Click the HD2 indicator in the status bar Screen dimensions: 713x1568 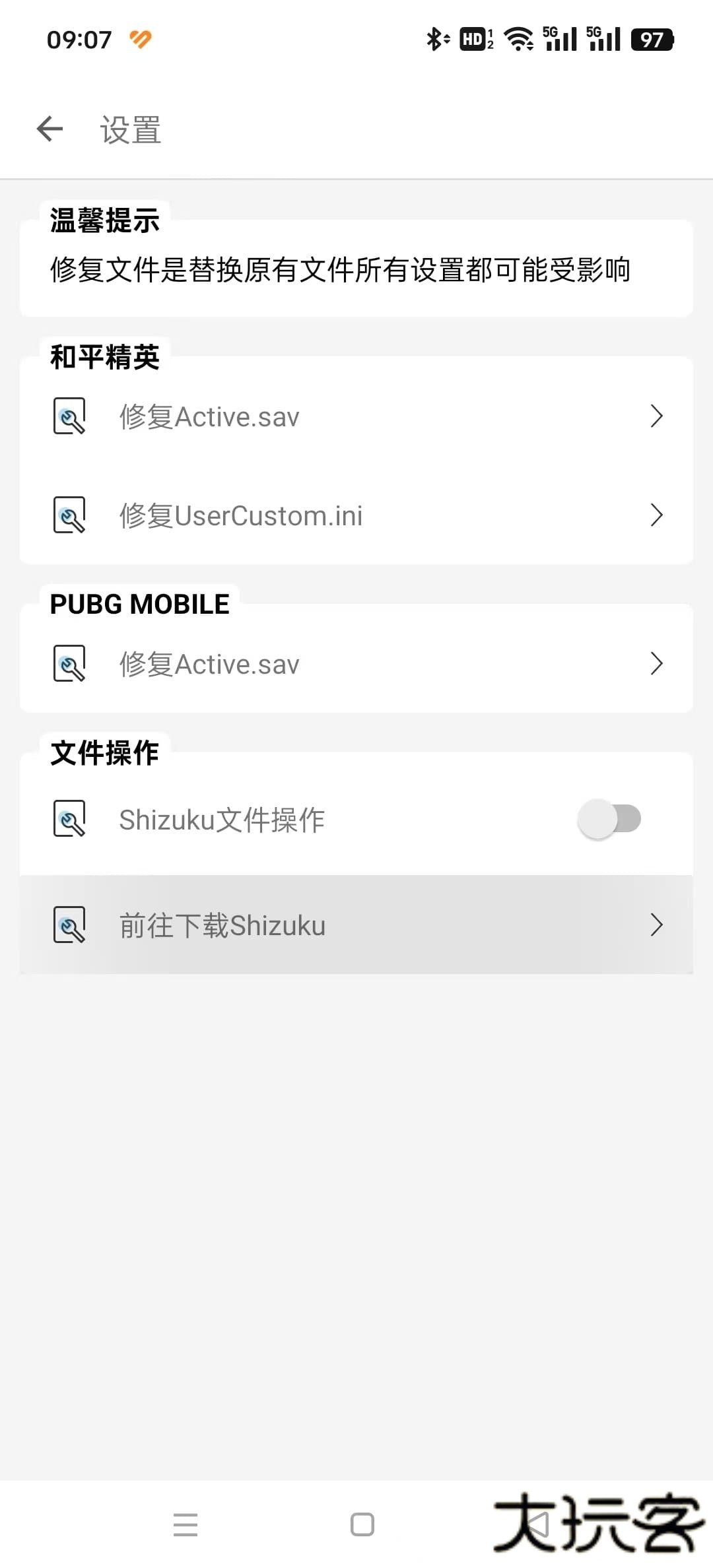tap(473, 40)
